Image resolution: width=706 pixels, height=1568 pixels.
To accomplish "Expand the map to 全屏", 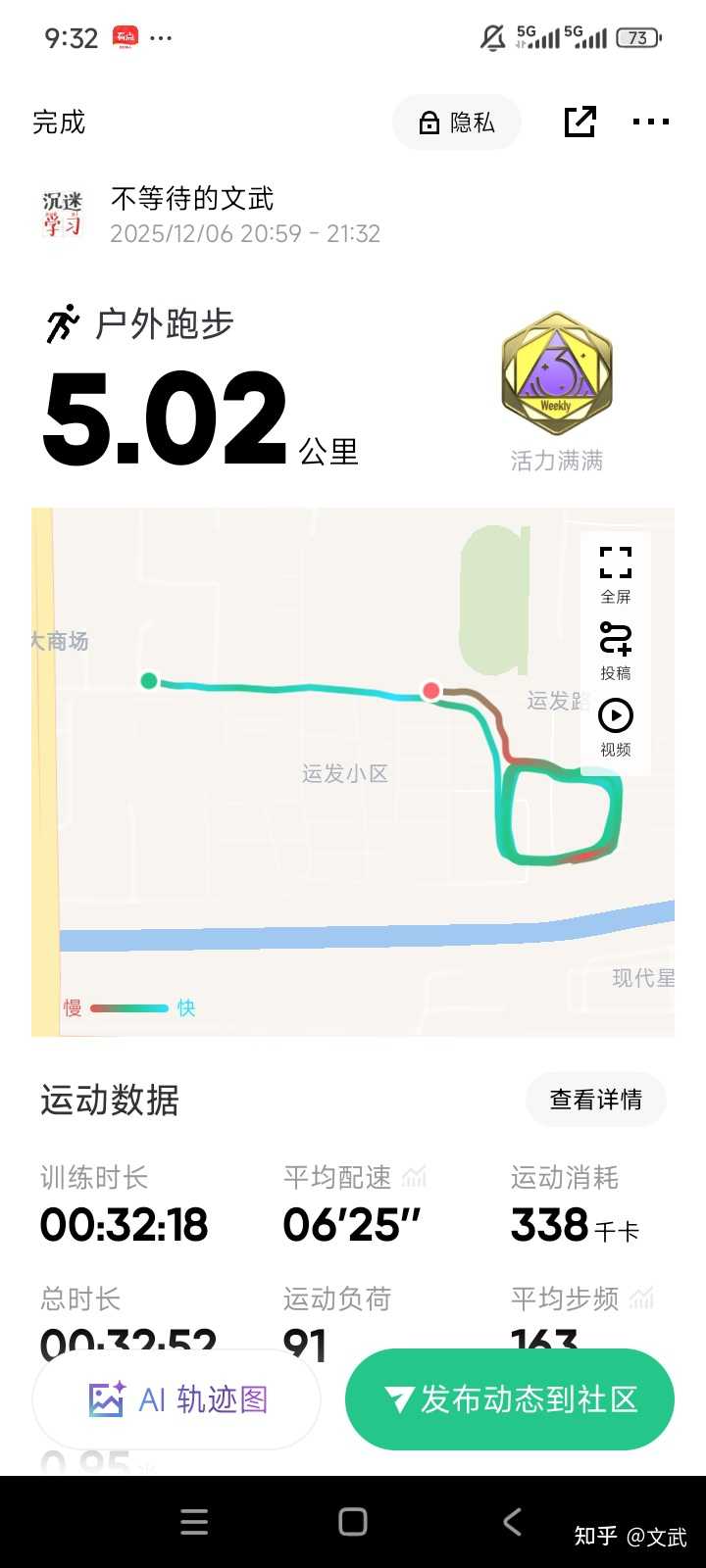I will tap(616, 574).
